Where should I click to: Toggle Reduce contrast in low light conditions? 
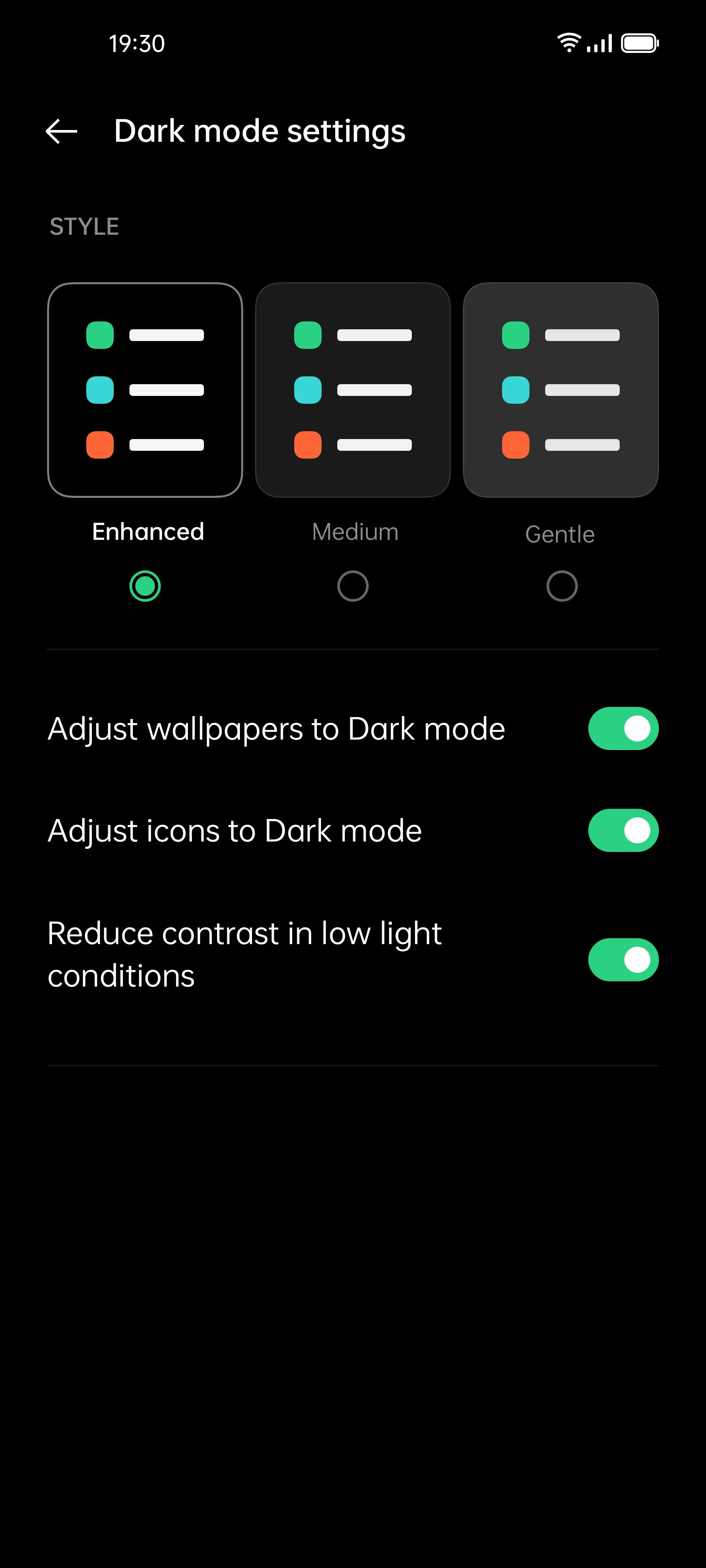(623, 960)
